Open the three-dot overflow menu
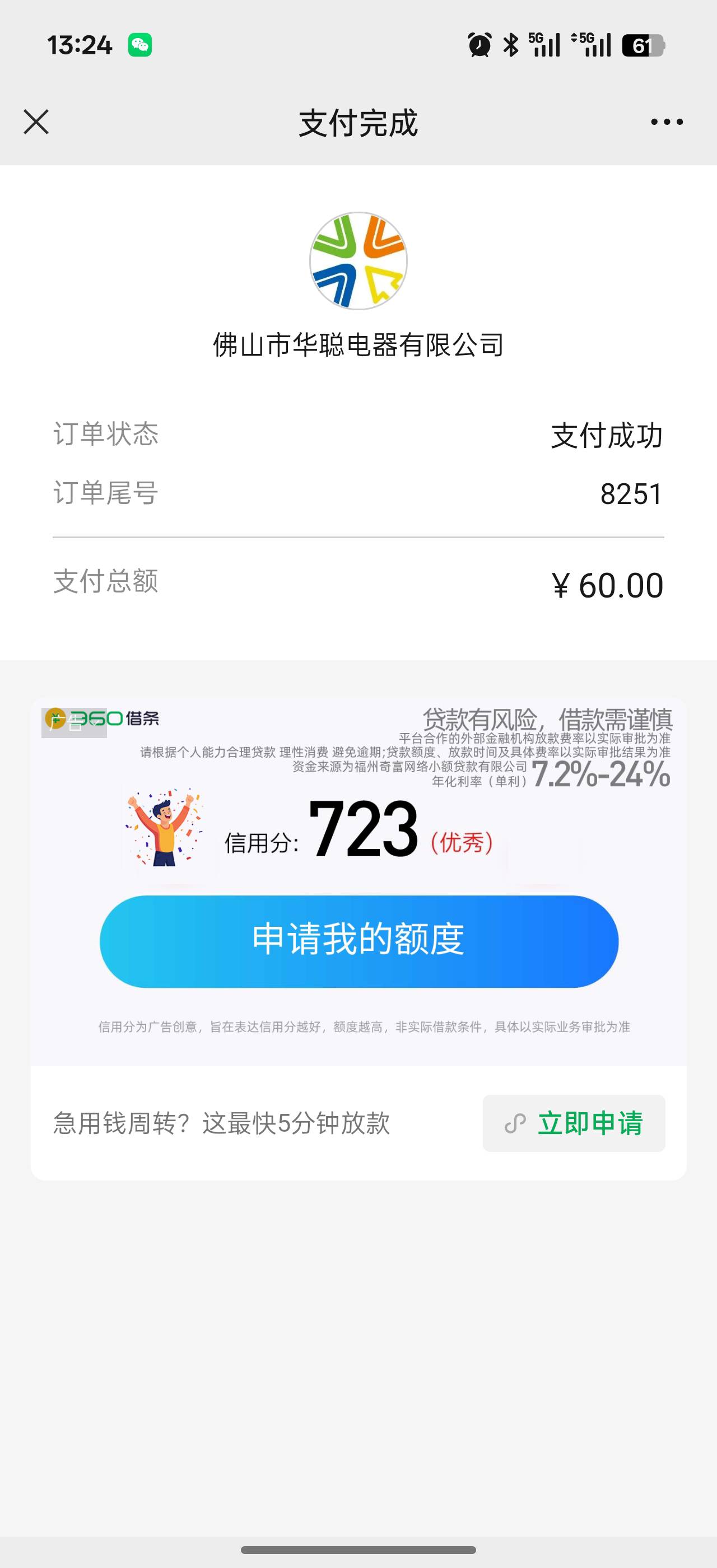 pos(667,122)
